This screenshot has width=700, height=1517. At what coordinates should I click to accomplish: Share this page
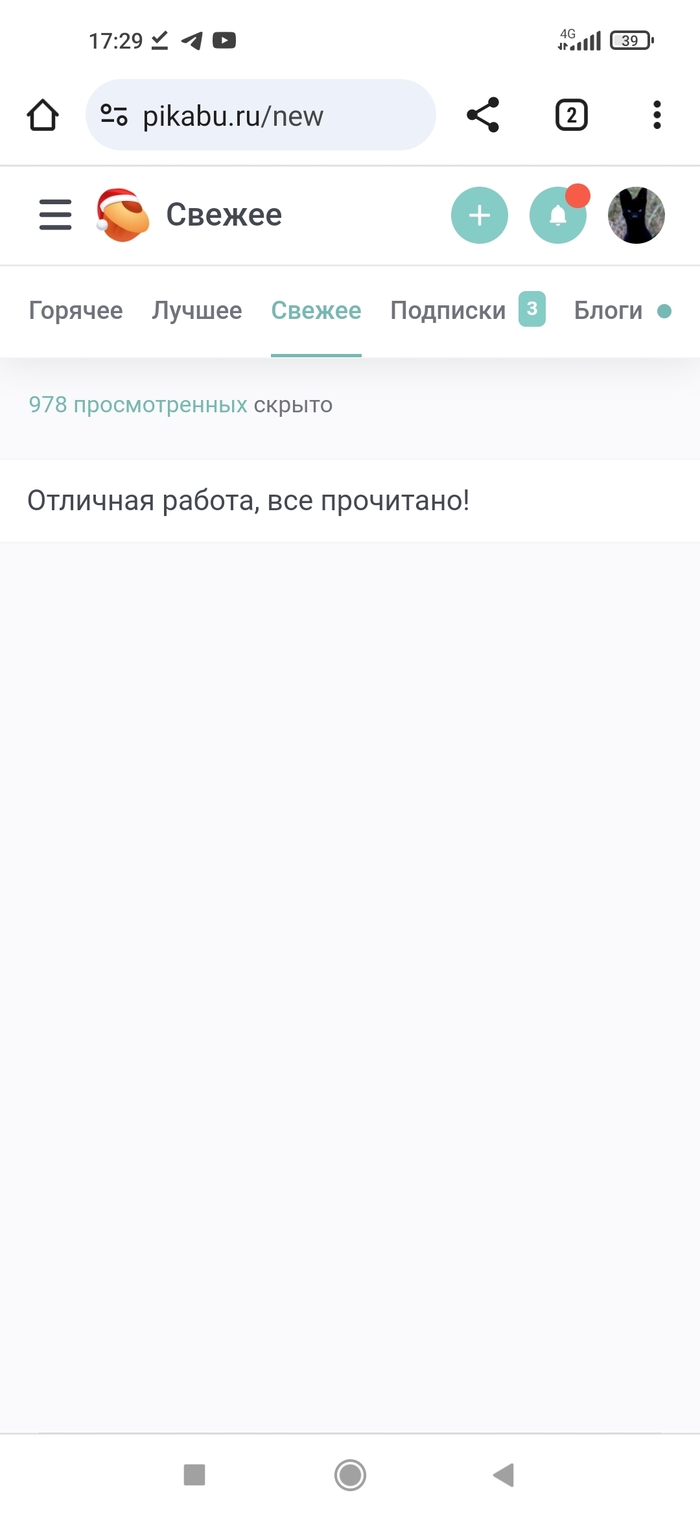(483, 116)
